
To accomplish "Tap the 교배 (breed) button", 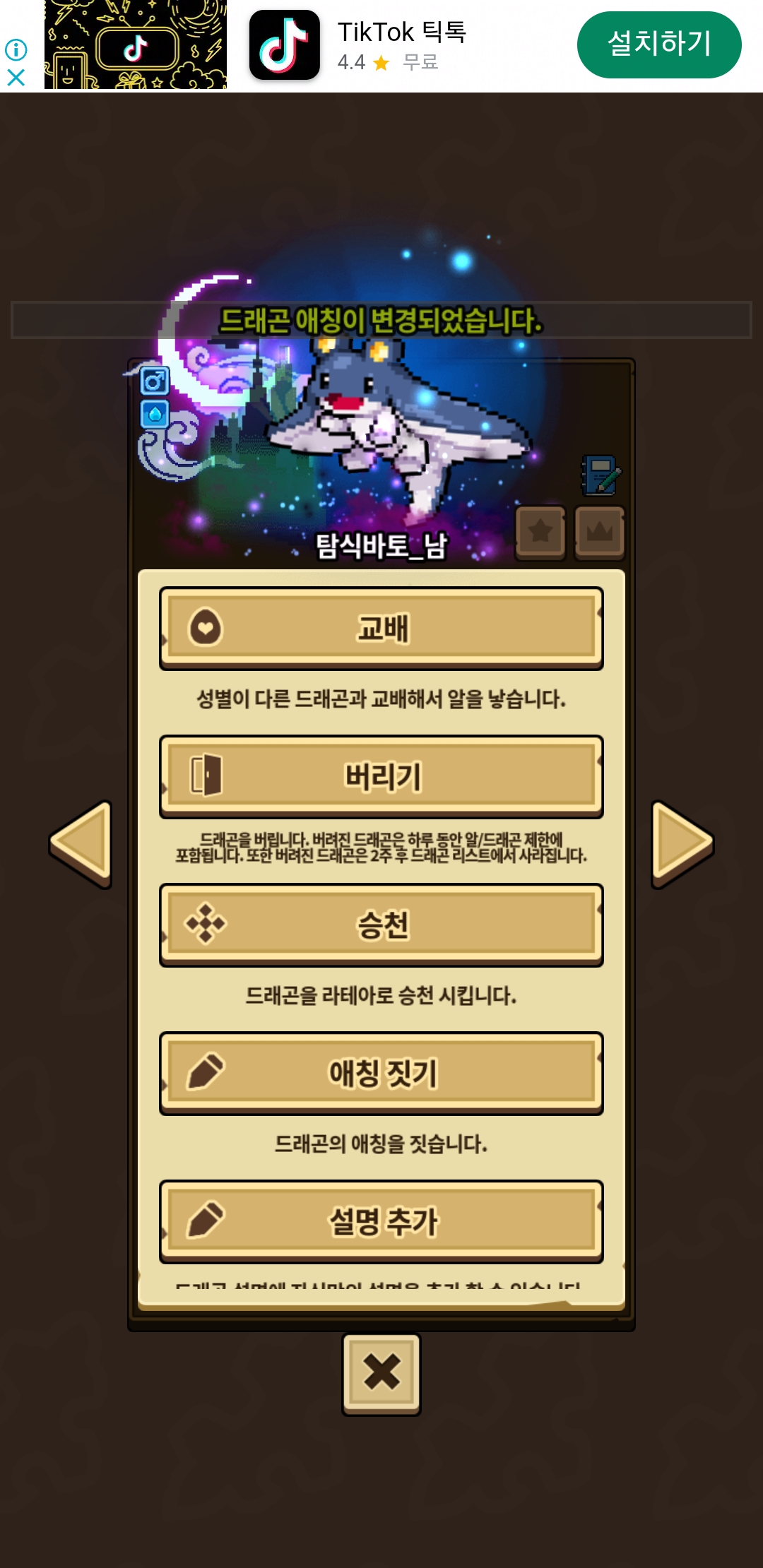I will [x=381, y=628].
